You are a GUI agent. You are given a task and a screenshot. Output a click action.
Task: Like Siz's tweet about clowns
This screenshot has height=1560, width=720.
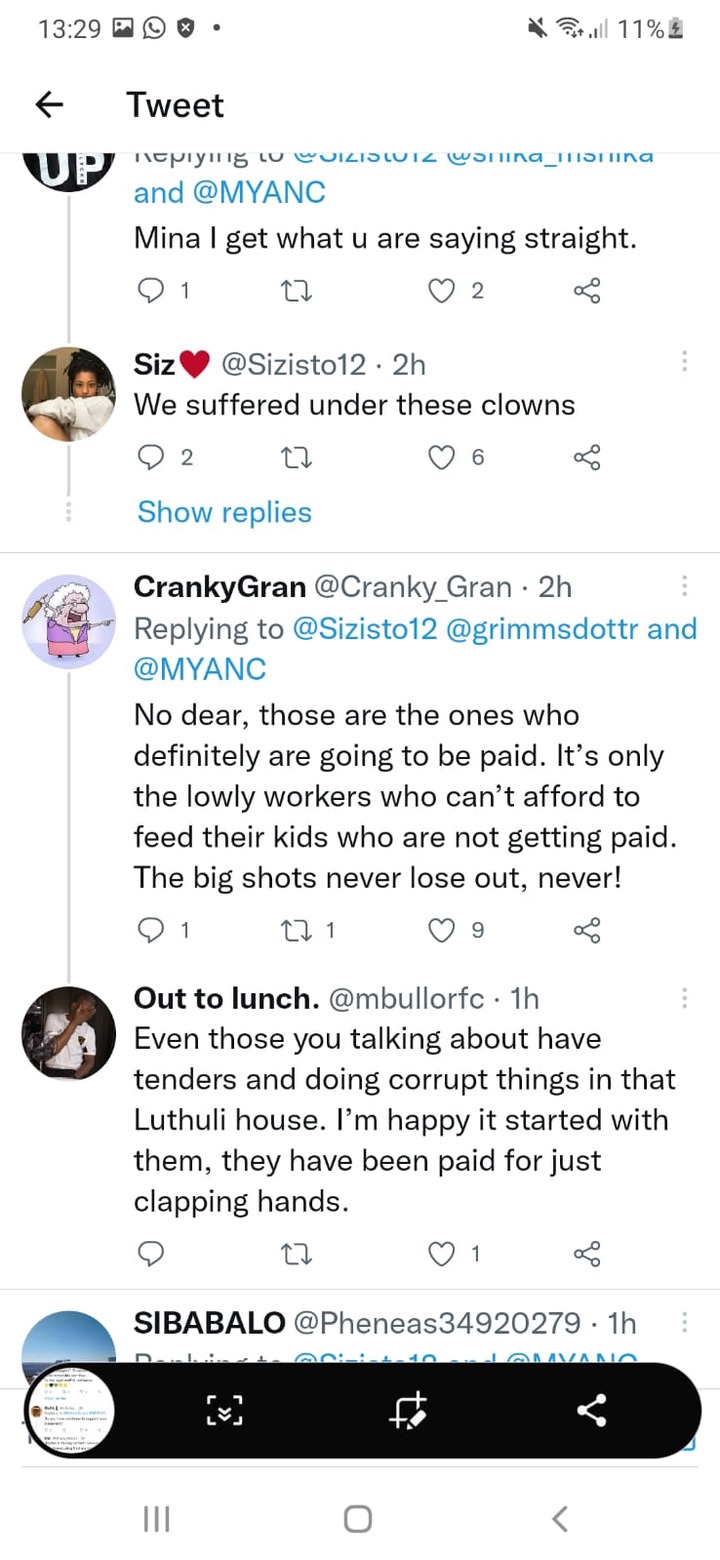coord(441,457)
